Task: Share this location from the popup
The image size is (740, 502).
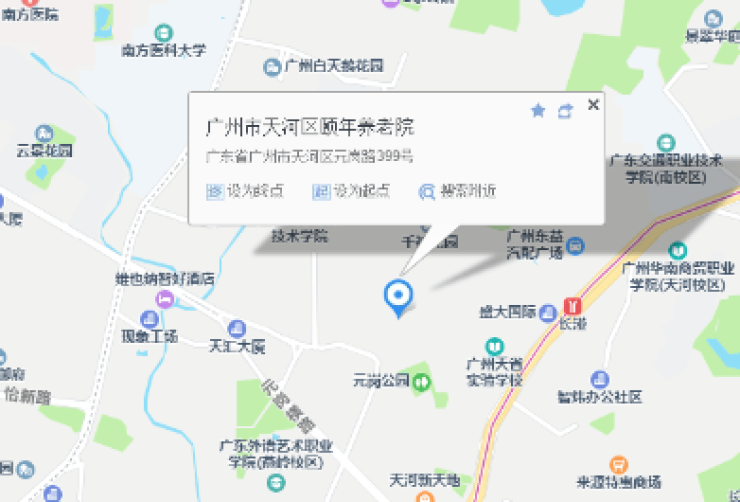Action: click(x=565, y=111)
